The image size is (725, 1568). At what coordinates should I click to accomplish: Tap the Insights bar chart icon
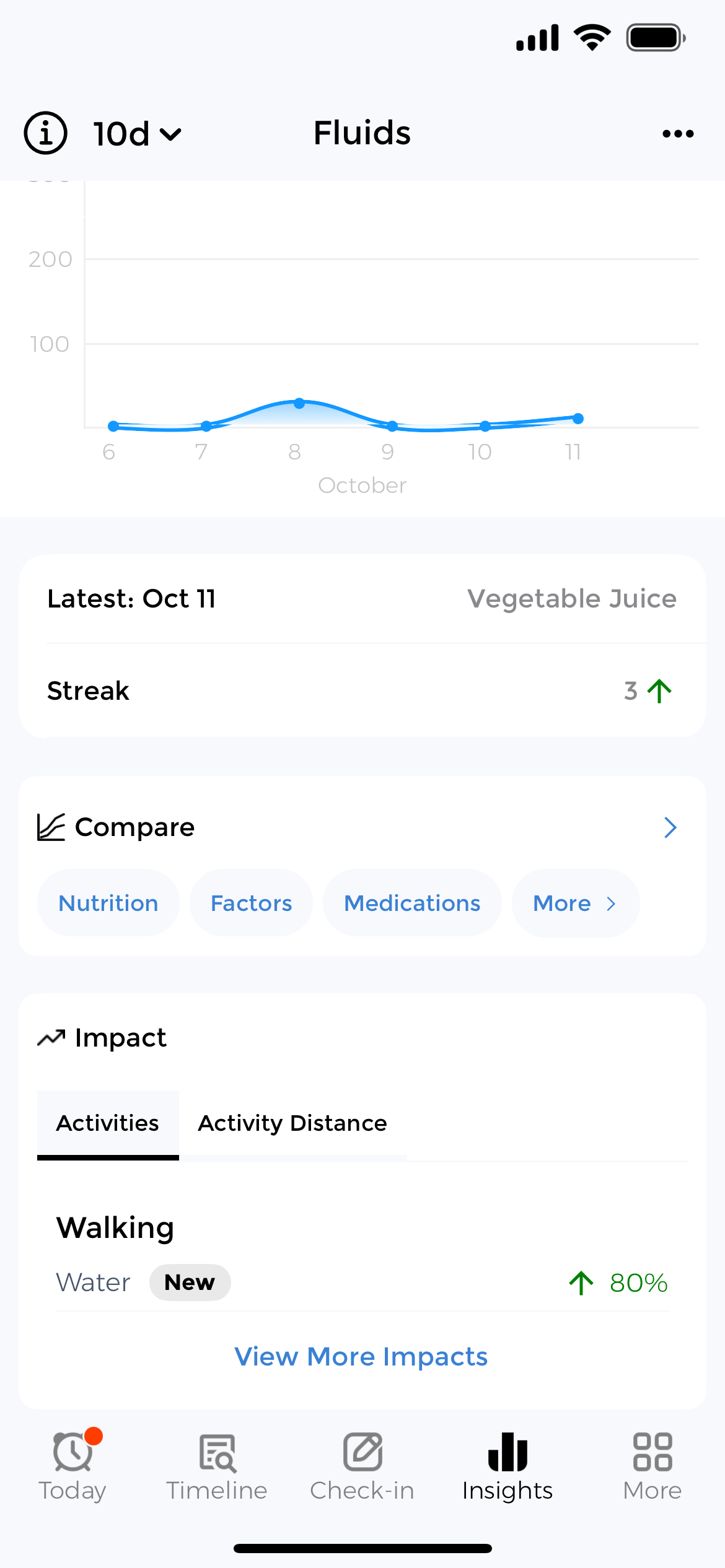(x=507, y=1452)
